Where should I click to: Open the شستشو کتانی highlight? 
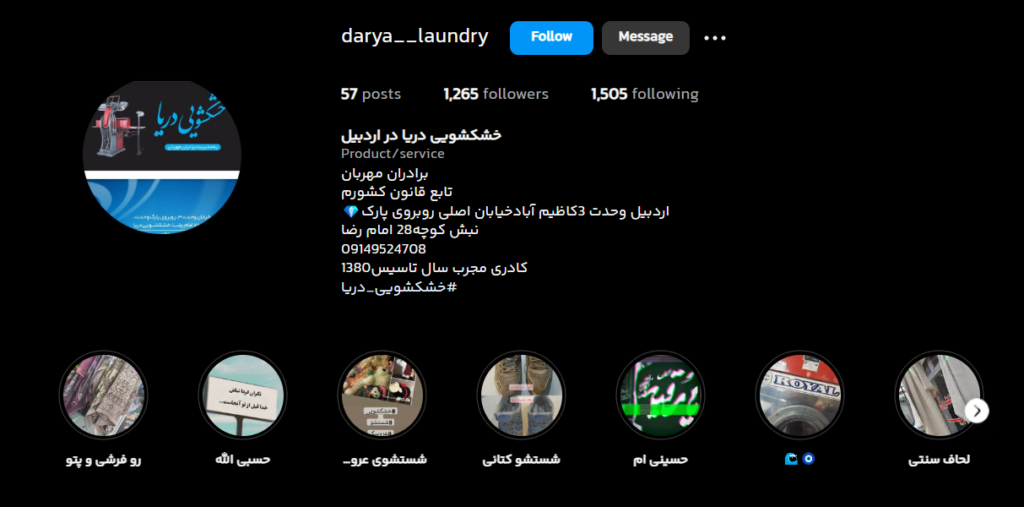click(521, 395)
